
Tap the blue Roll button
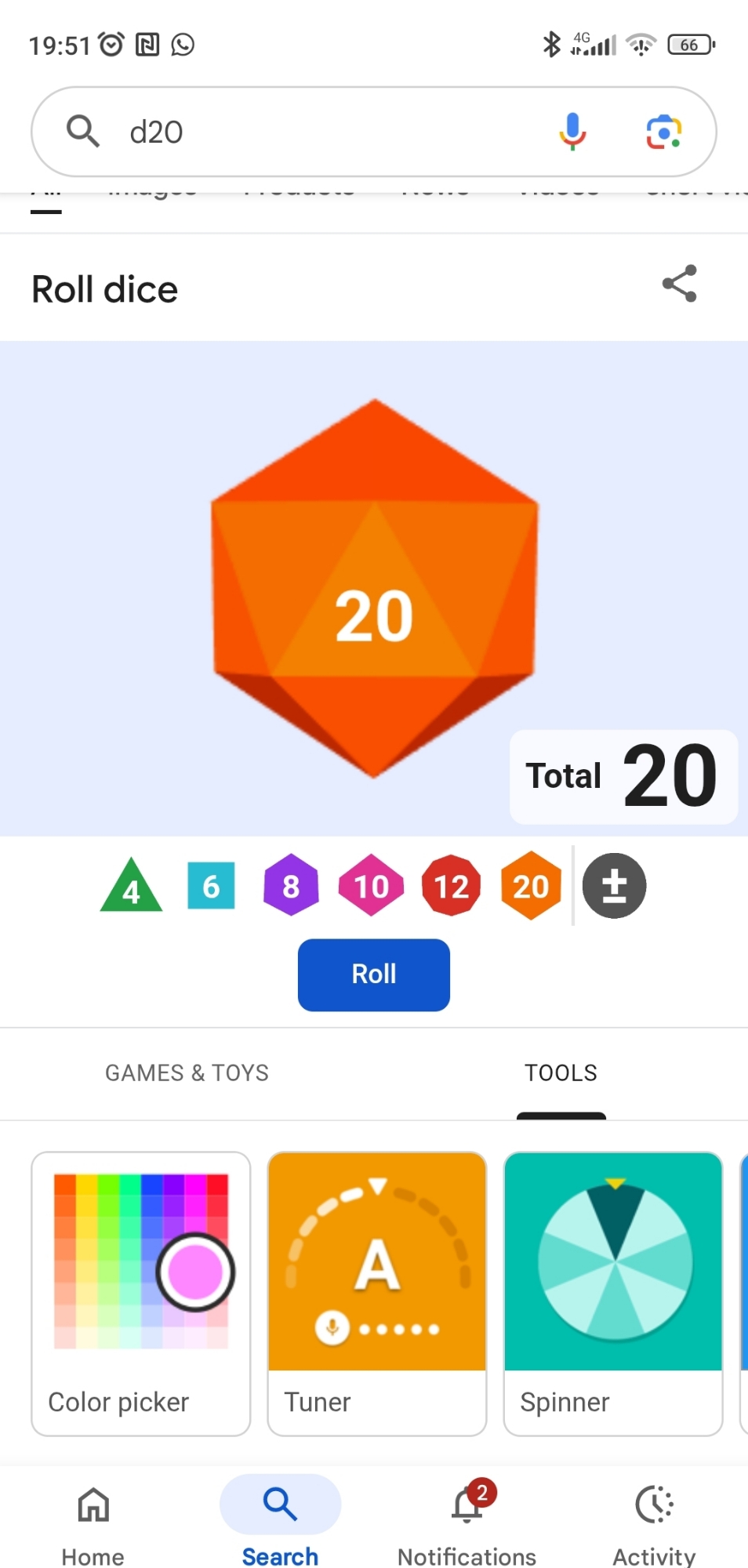[x=374, y=975]
